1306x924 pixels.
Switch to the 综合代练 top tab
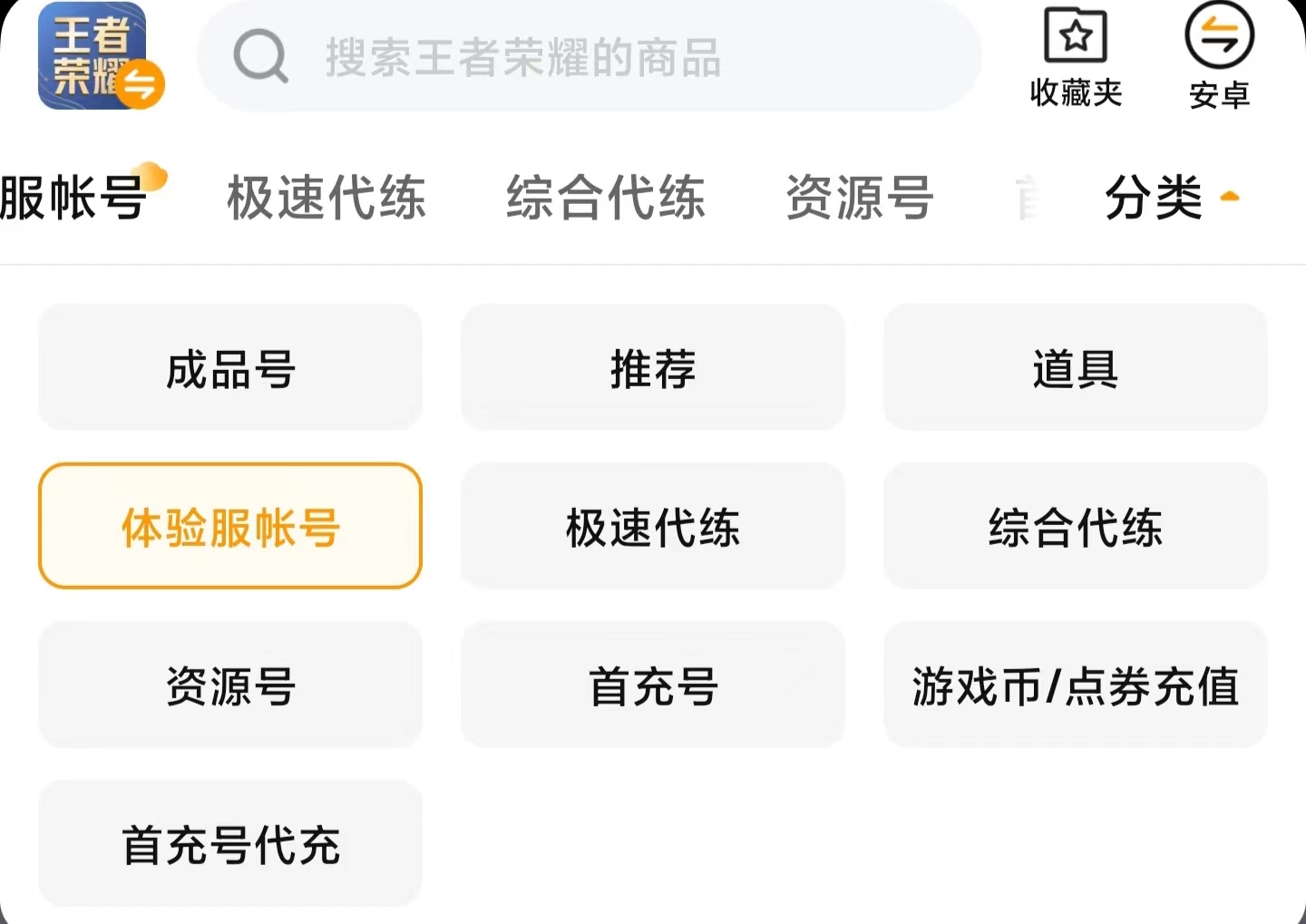coord(606,198)
